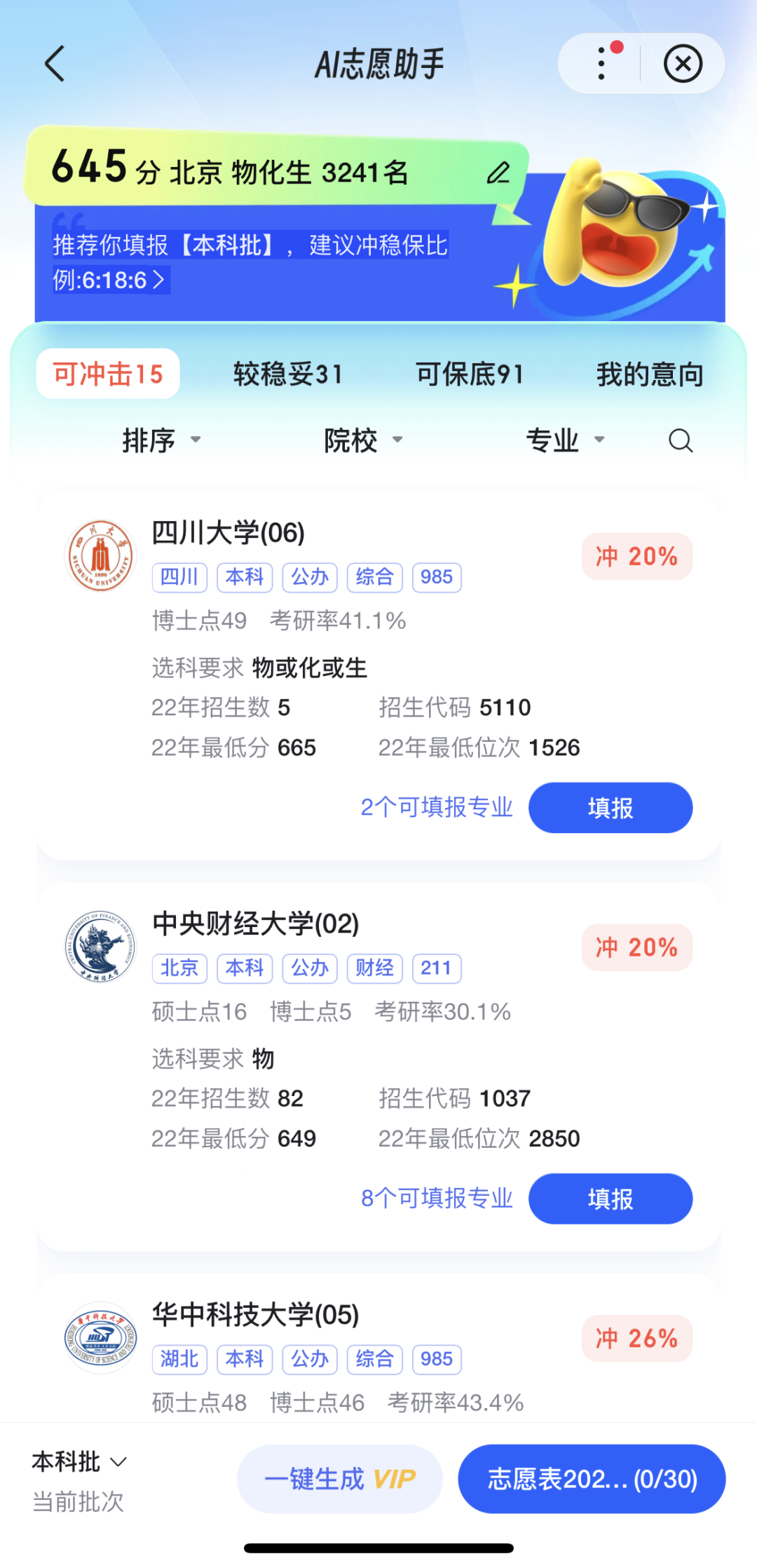Edit the 645分 score information

coord(498,173)
